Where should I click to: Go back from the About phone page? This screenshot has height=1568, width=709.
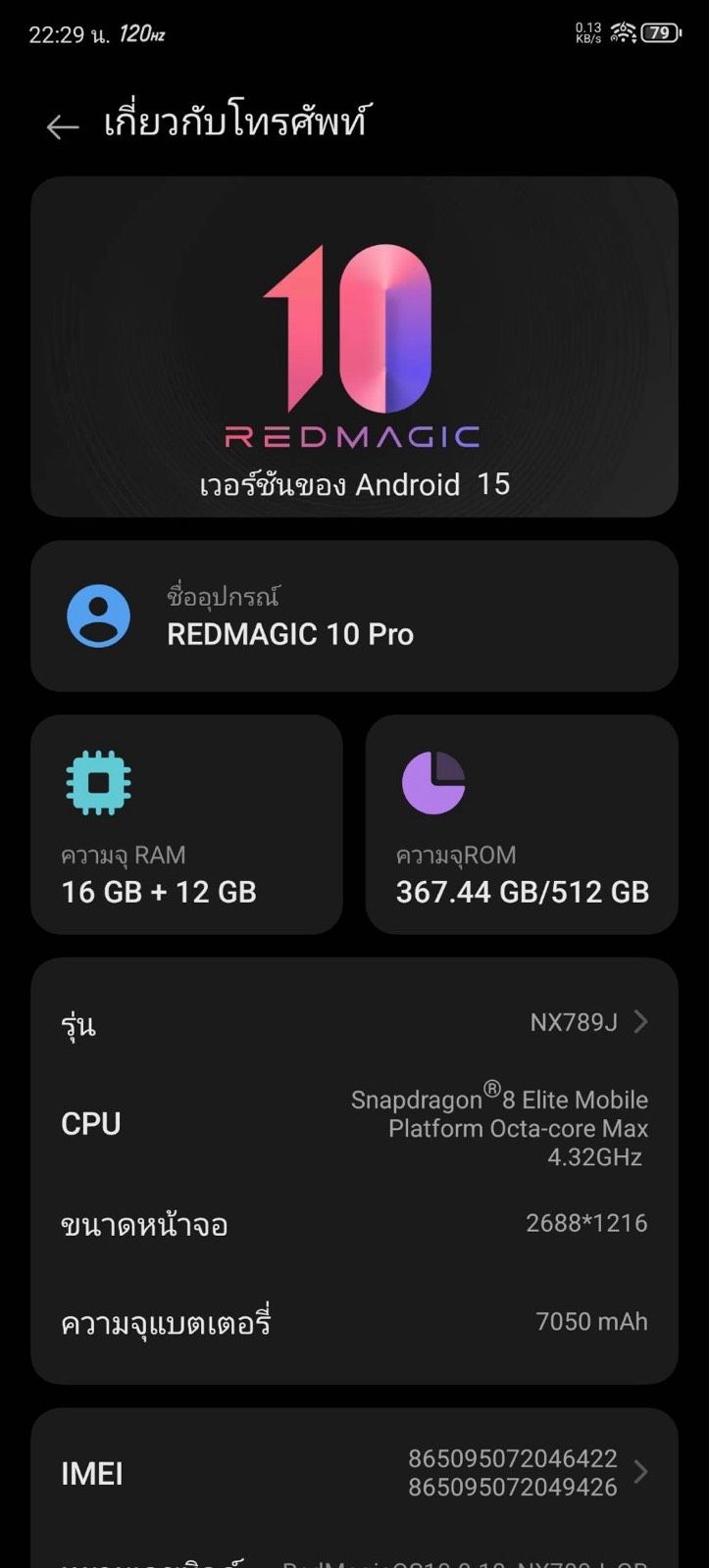(62, 125)
